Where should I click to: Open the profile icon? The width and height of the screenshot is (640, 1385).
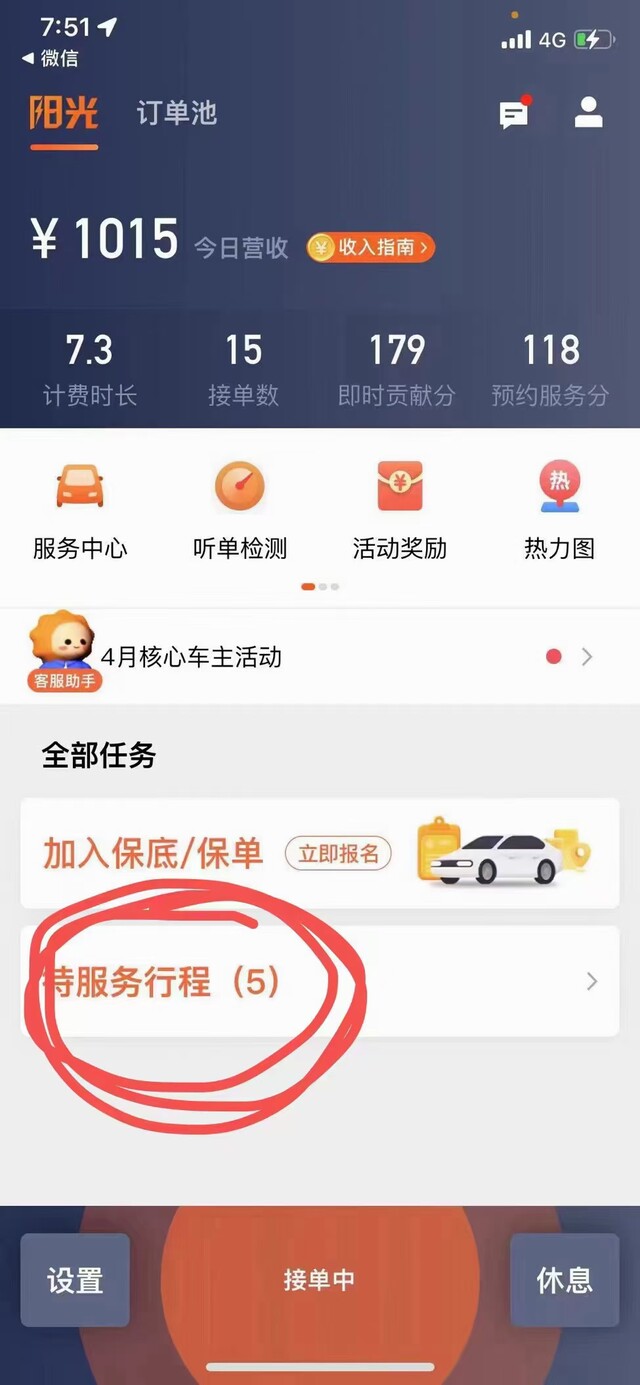(x=589, y=112)
